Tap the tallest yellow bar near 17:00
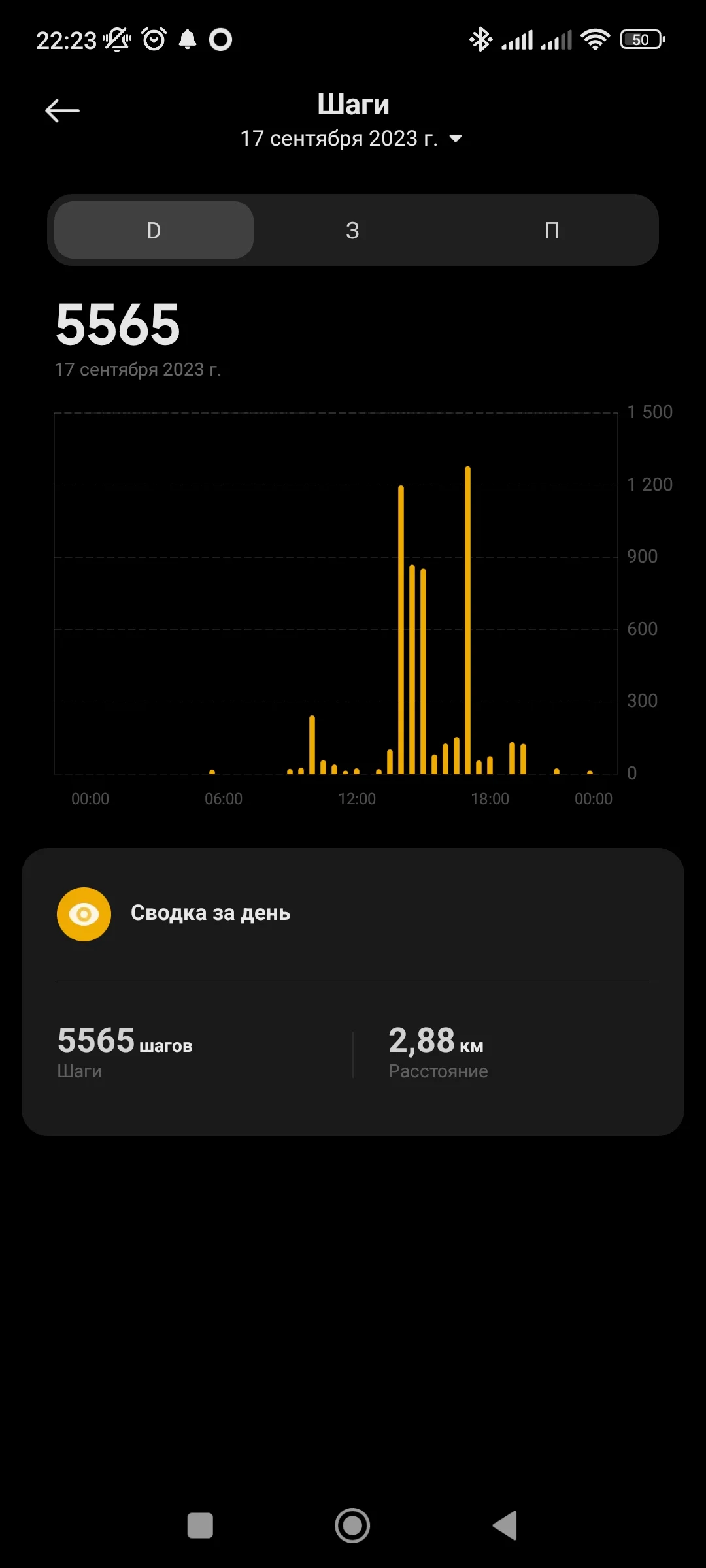The height and width of the screenshot is (1568, 706). point(467,621)
